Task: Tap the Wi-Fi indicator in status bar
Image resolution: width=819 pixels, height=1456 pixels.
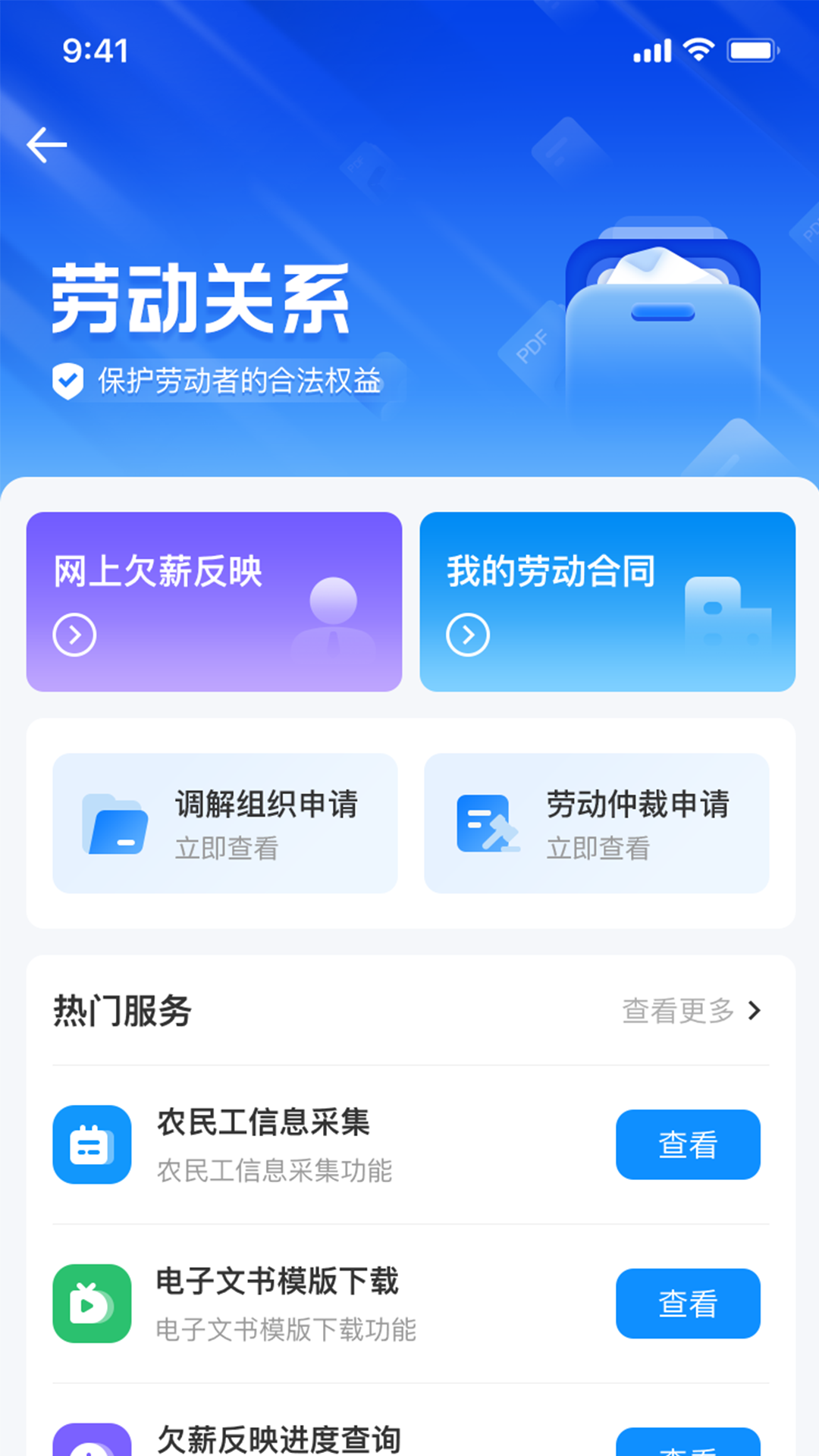Action: (x=697, y=49)
